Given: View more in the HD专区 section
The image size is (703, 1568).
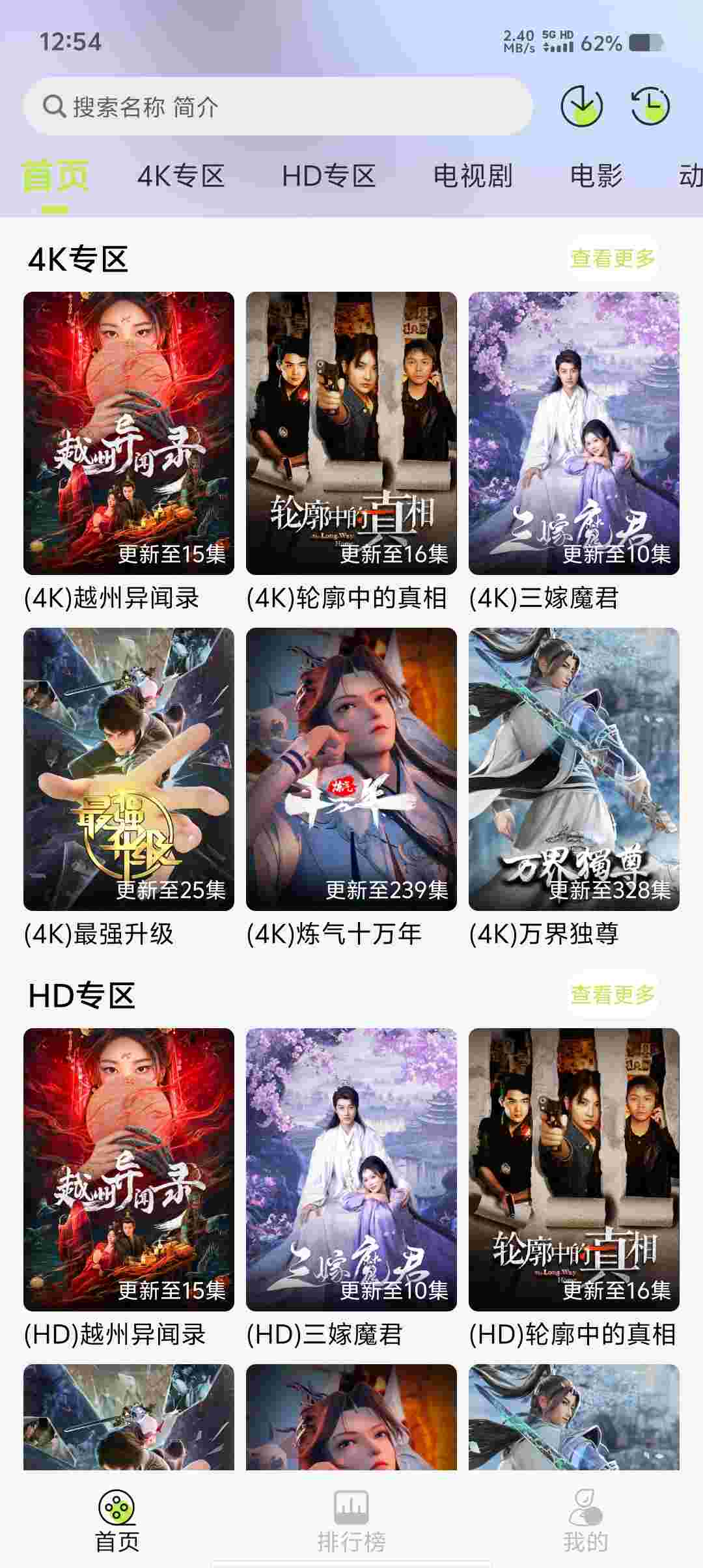Looking at the screenshot, I should point(613,995).
